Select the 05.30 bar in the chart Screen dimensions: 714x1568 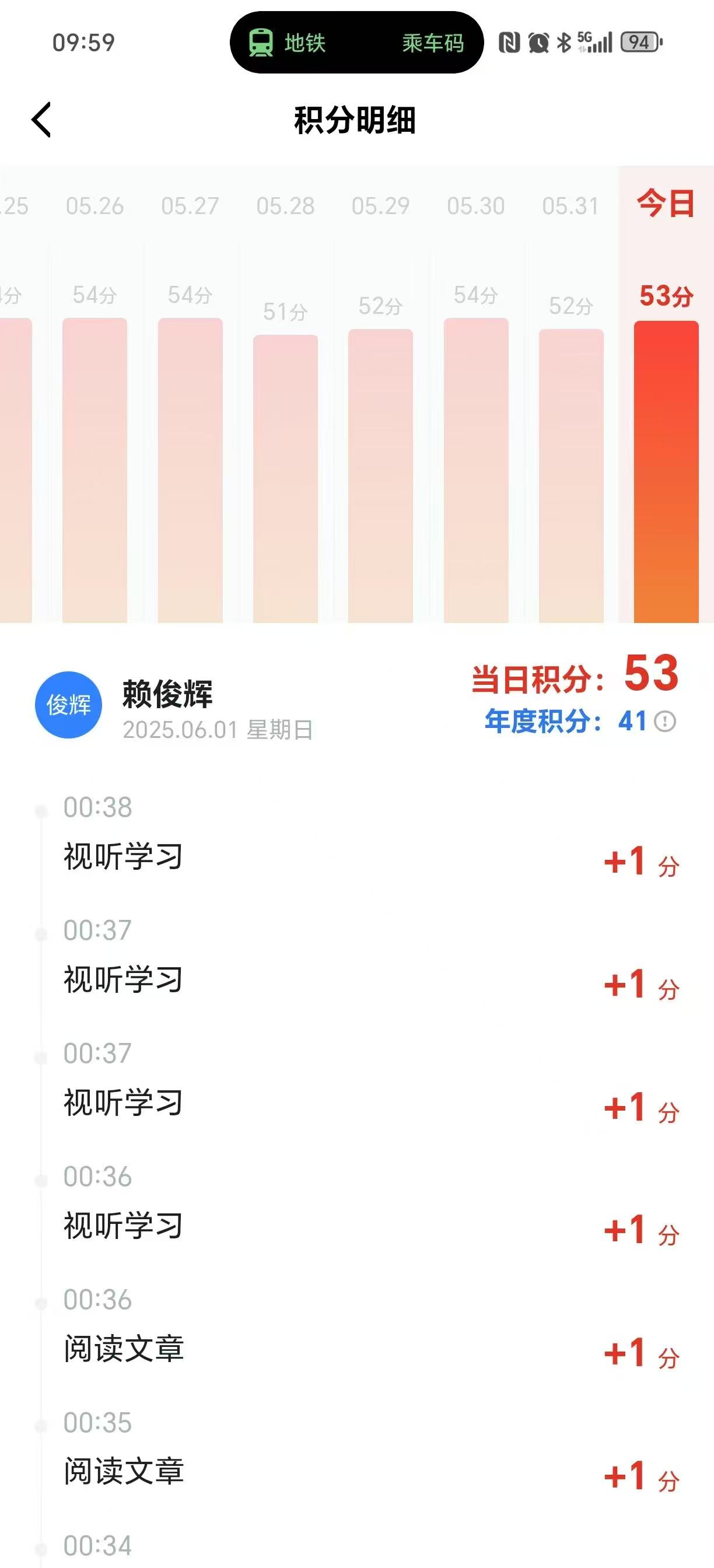(x=476, y=468)
